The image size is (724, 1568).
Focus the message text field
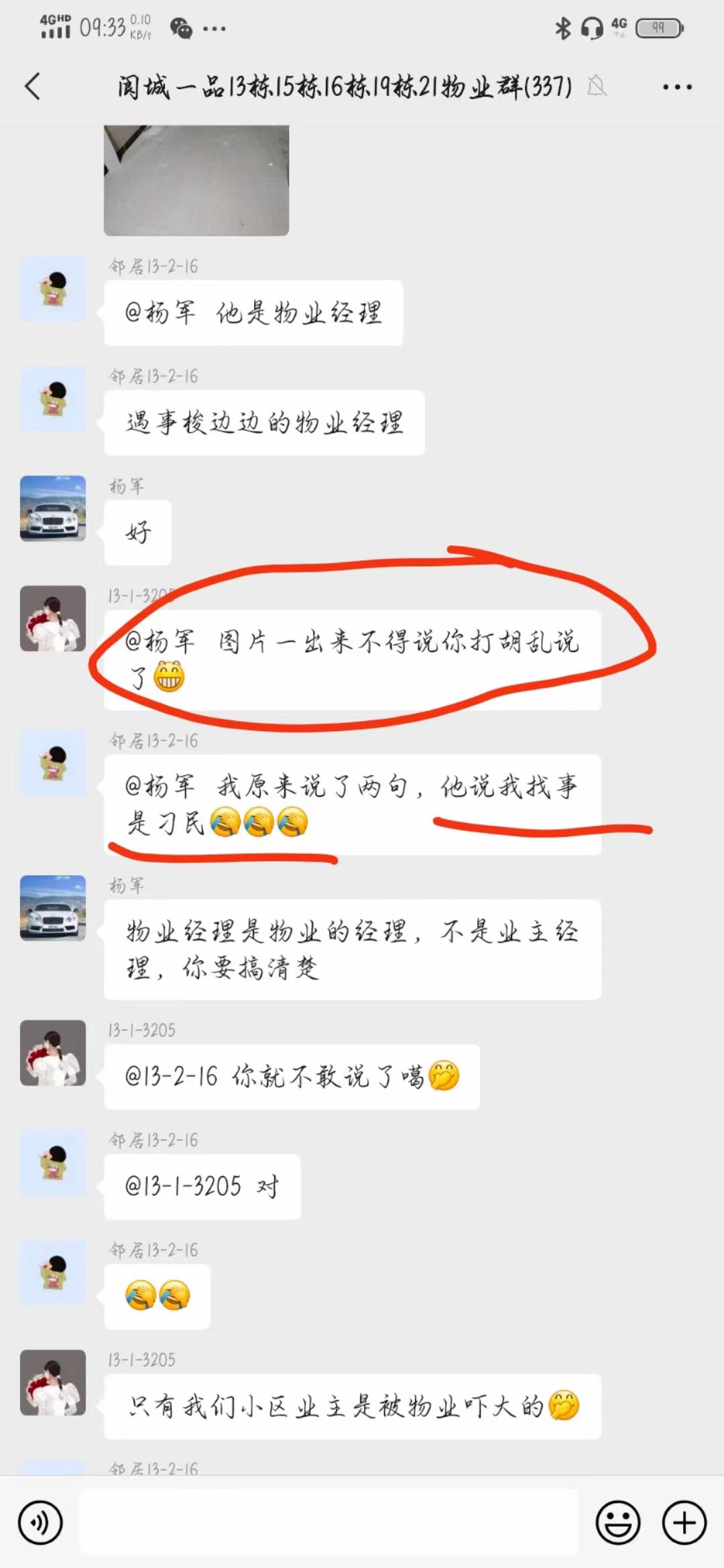click(x=328, y=1522)
